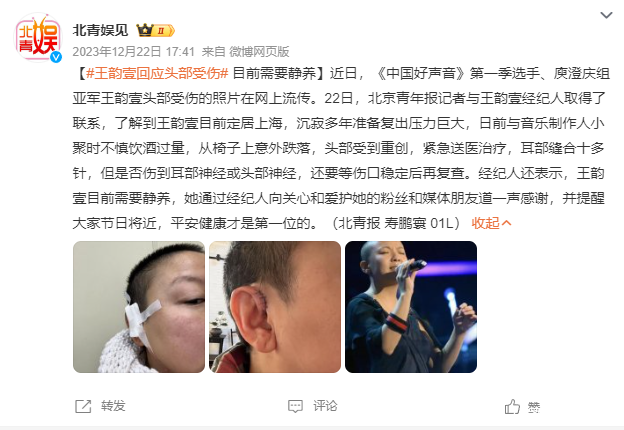Viewport: 624px width, 430px height.
Task: View the ear stitches photo
Action: point(273,307)
